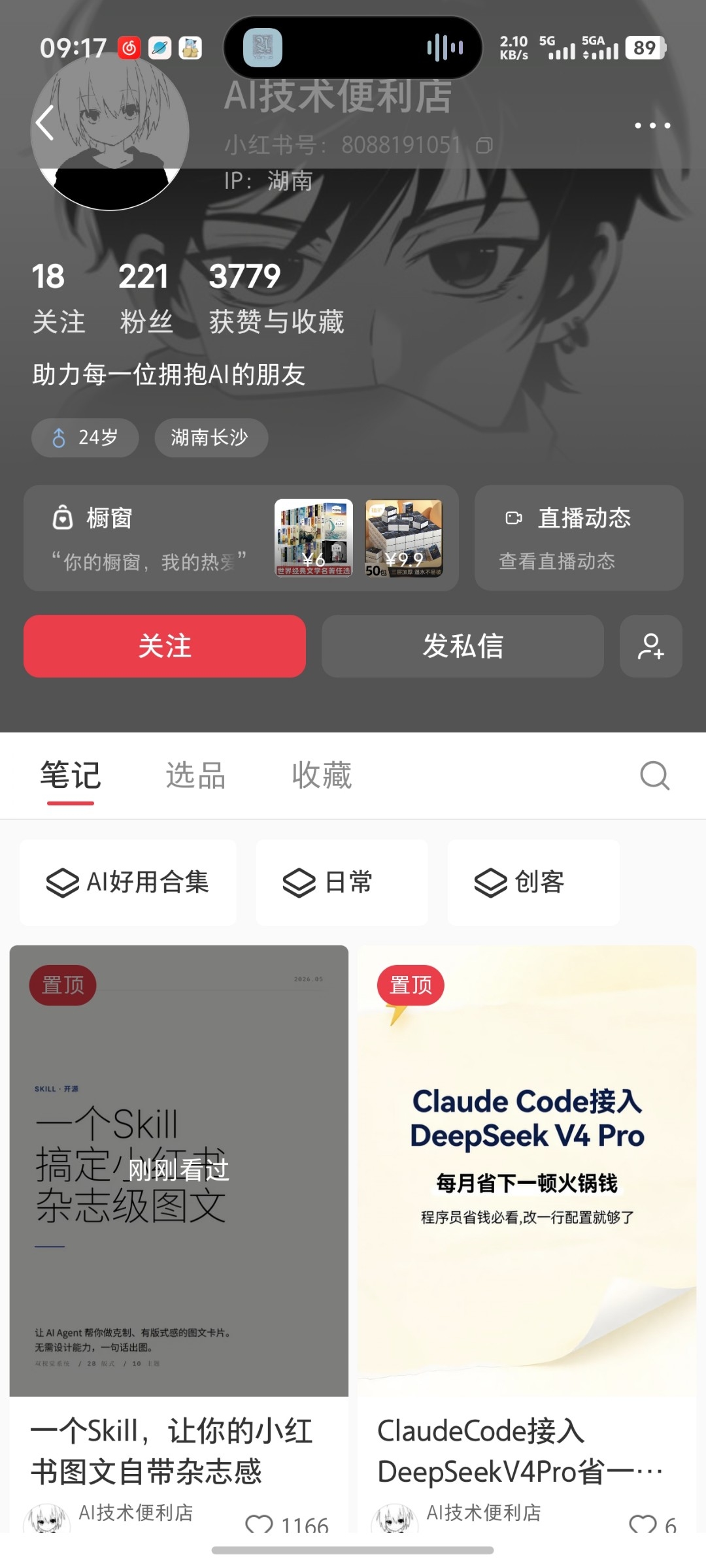Copy the 小红书号 ID number
The image size is (706, 1568).
click(x=484, y=144)
